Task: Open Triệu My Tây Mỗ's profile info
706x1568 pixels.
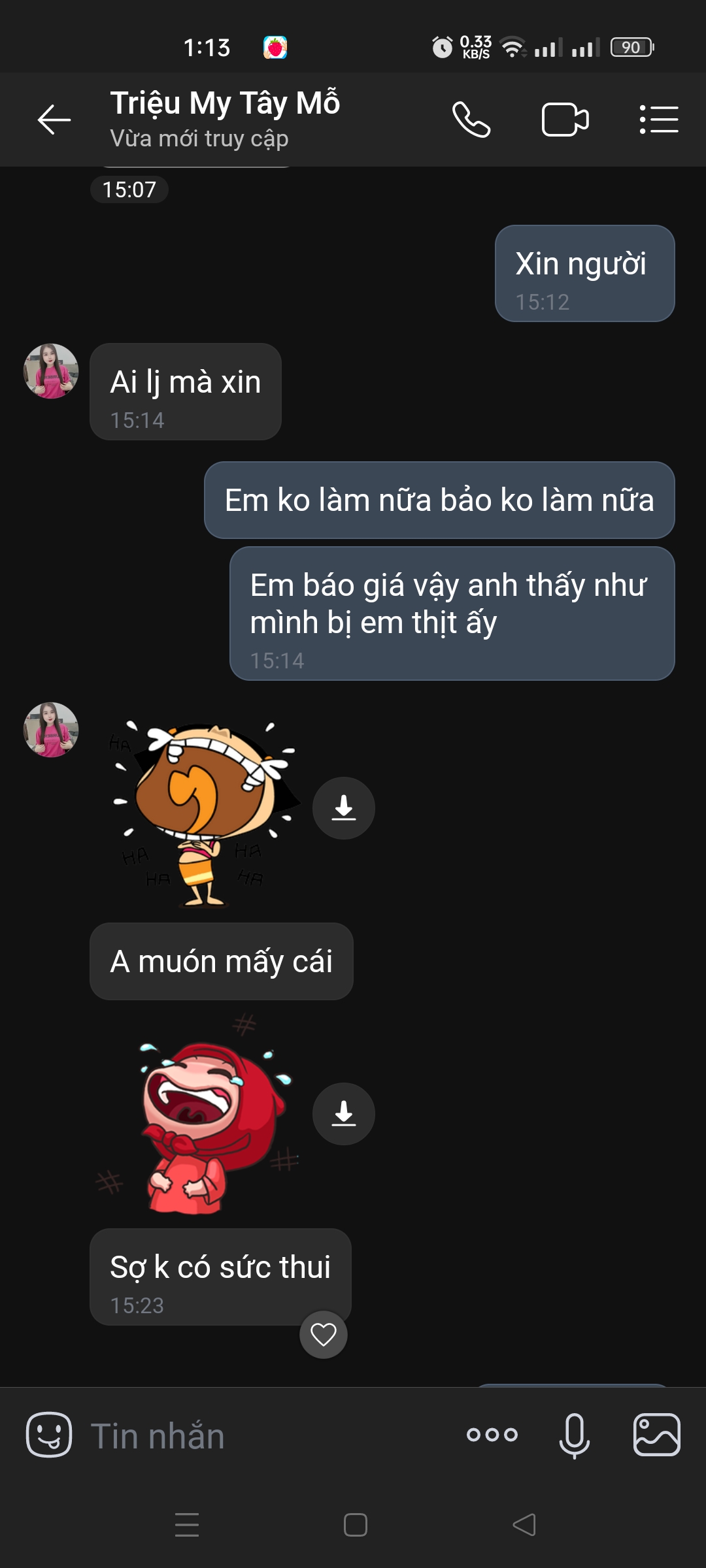Action: [x=225, y=119]
